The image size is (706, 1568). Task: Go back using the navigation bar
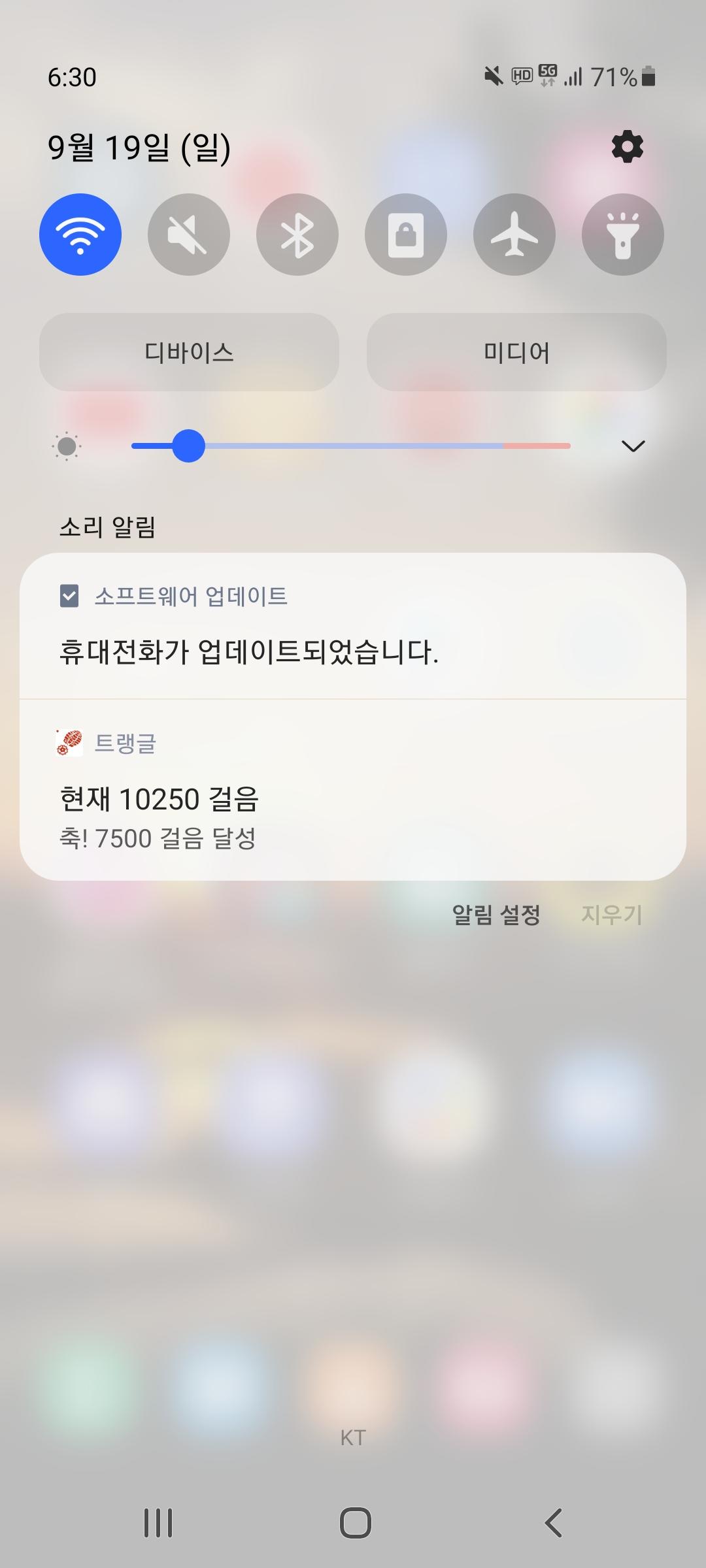(x=553, y=1523)
